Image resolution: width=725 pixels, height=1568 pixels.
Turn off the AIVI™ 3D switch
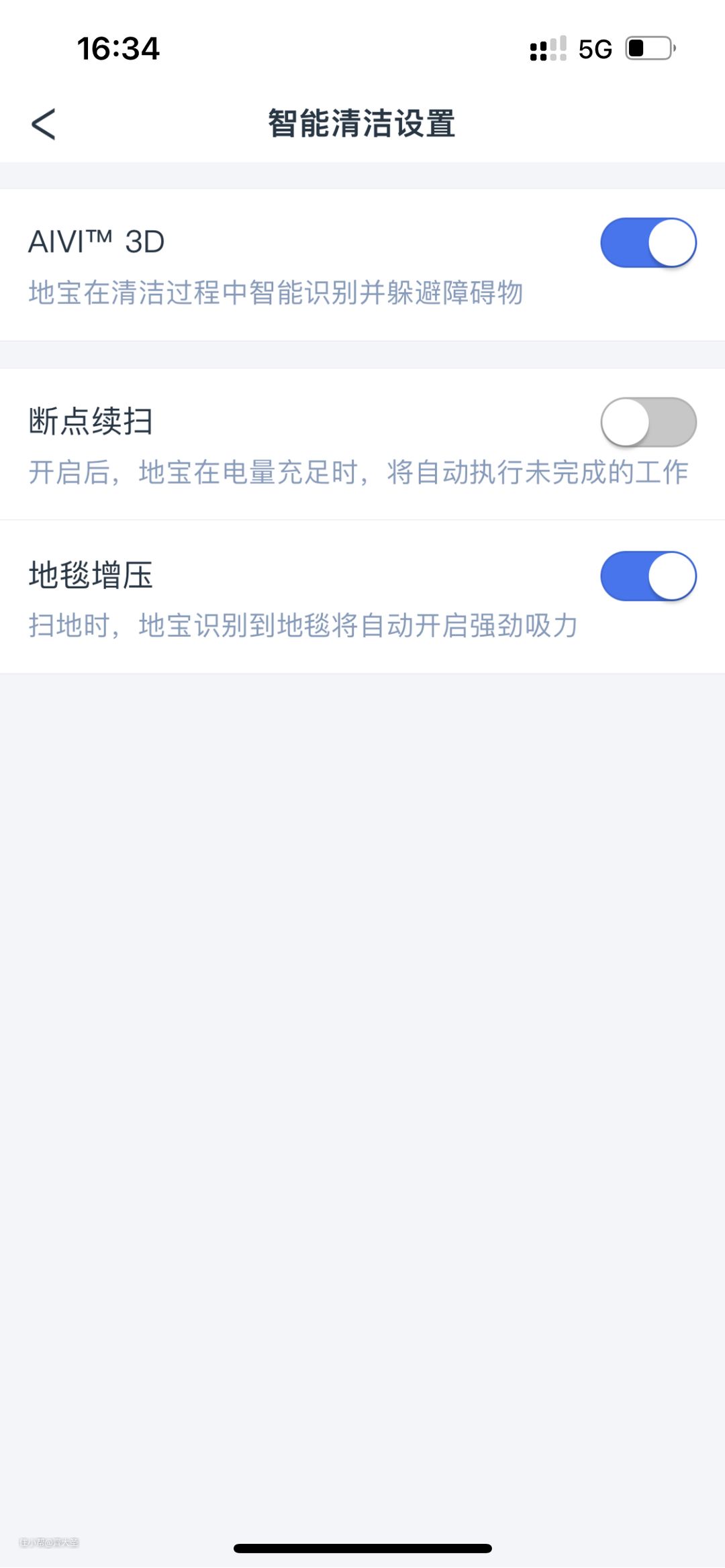point(648,243)
